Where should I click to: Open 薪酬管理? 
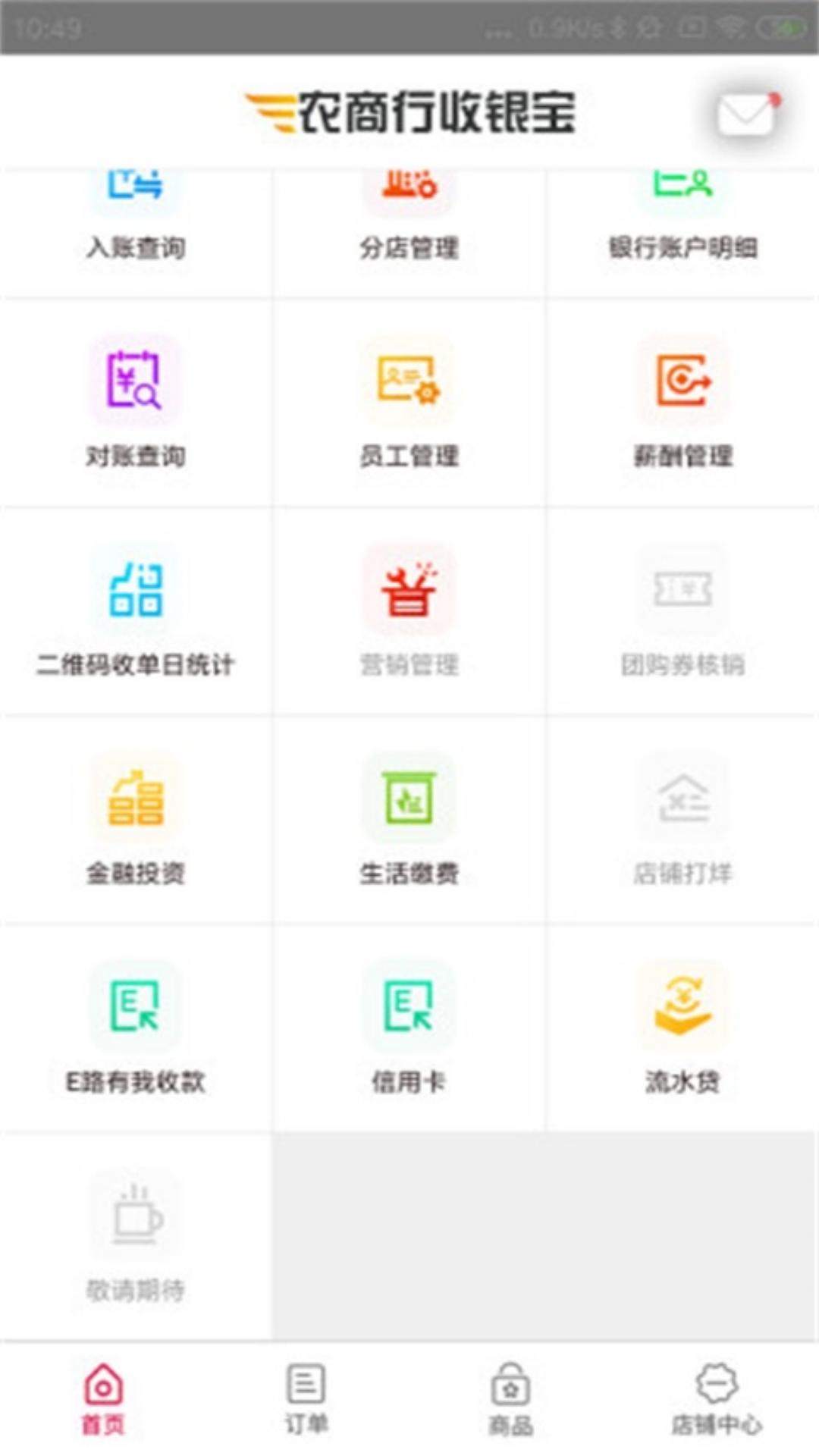coord(682,403)
